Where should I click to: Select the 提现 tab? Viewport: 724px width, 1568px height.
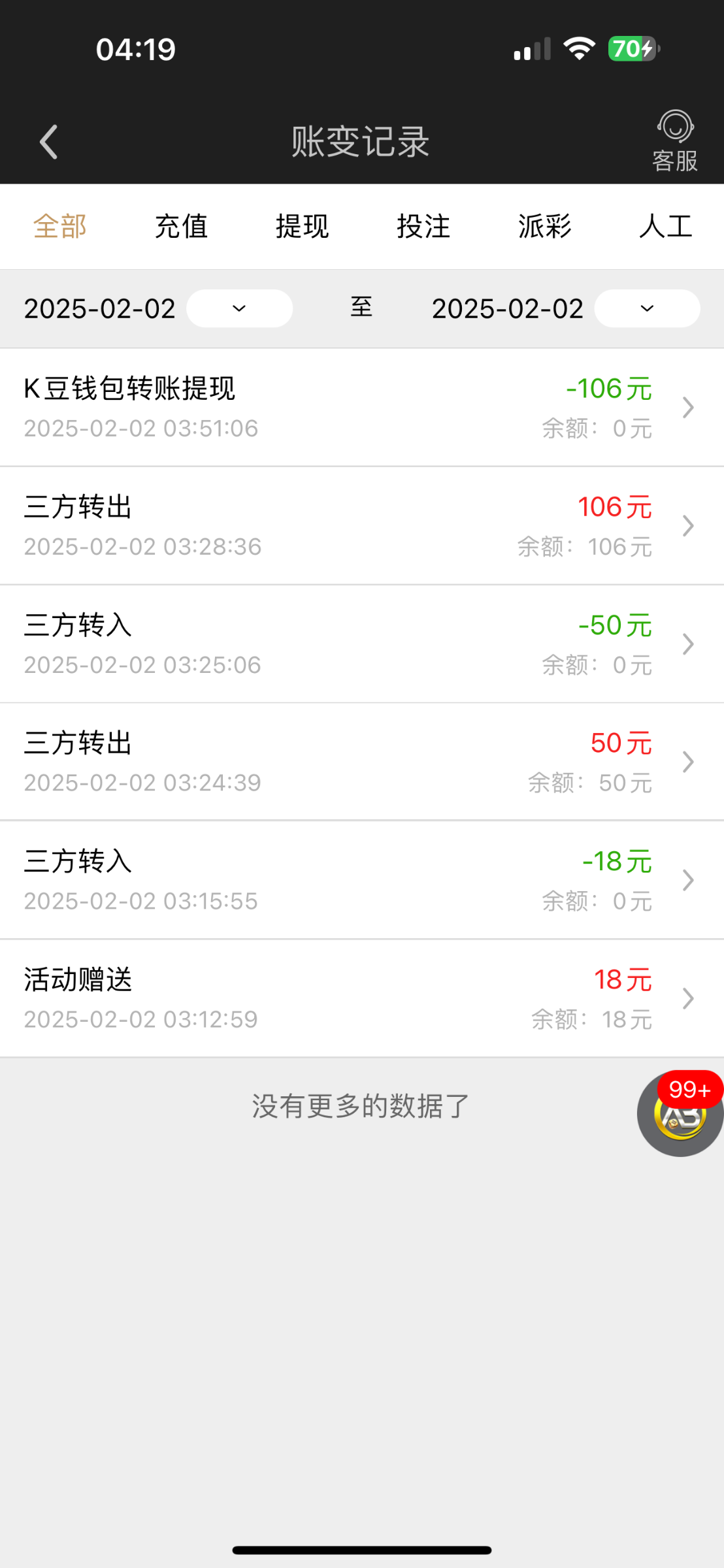(x=302, y=227)
